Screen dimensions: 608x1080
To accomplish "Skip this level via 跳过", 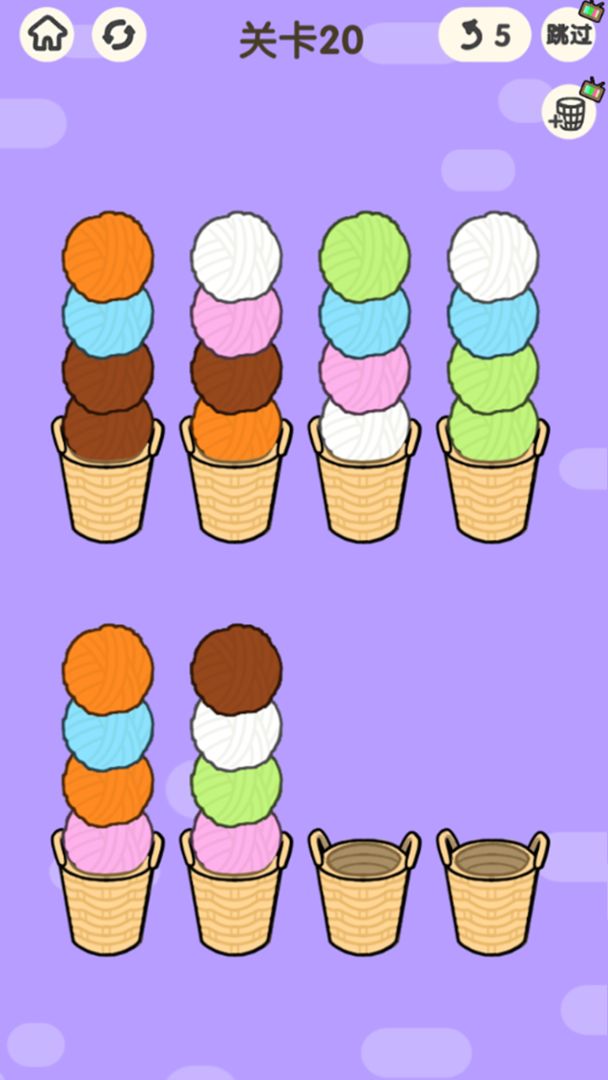I will [569, 35].
